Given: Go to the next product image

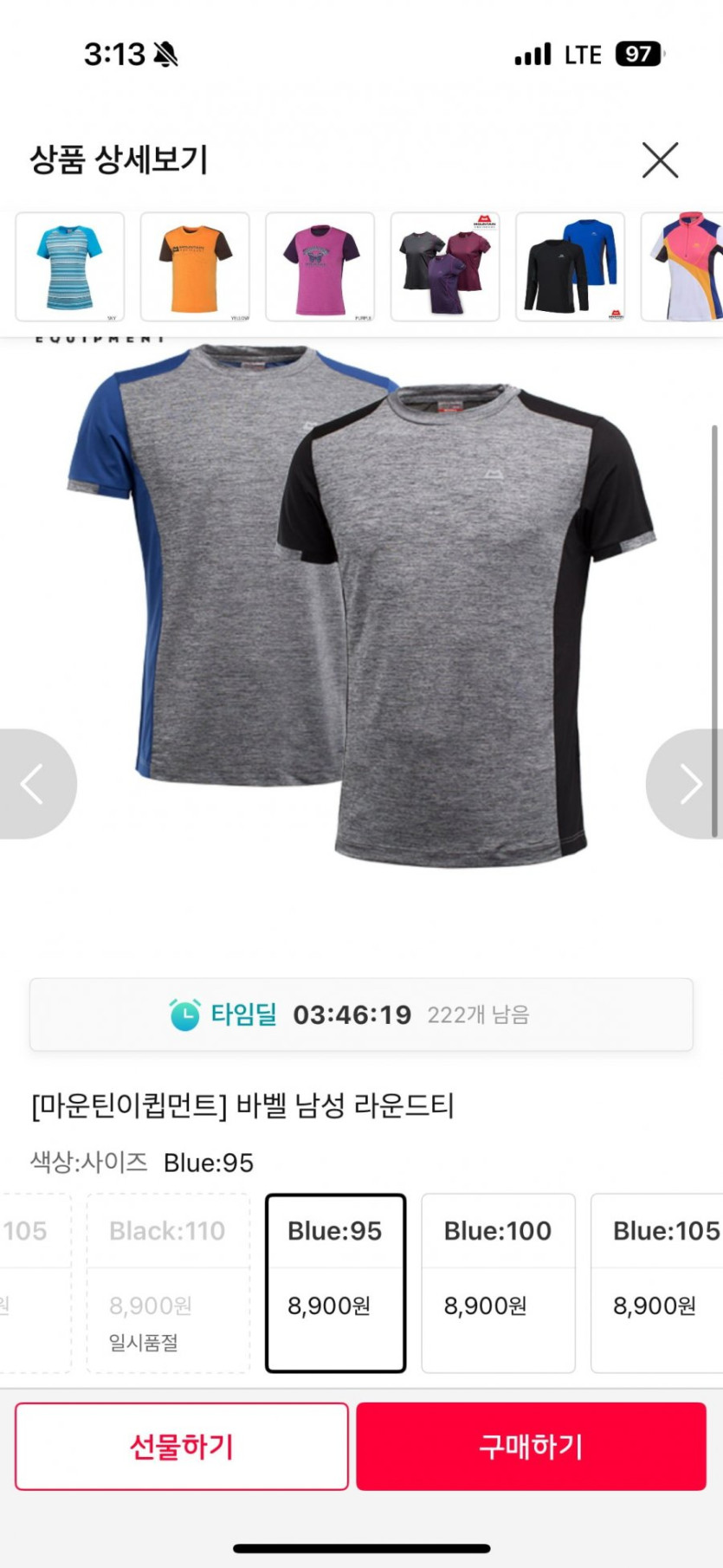Looking at the screenshot, I should [x=689, y=784].
